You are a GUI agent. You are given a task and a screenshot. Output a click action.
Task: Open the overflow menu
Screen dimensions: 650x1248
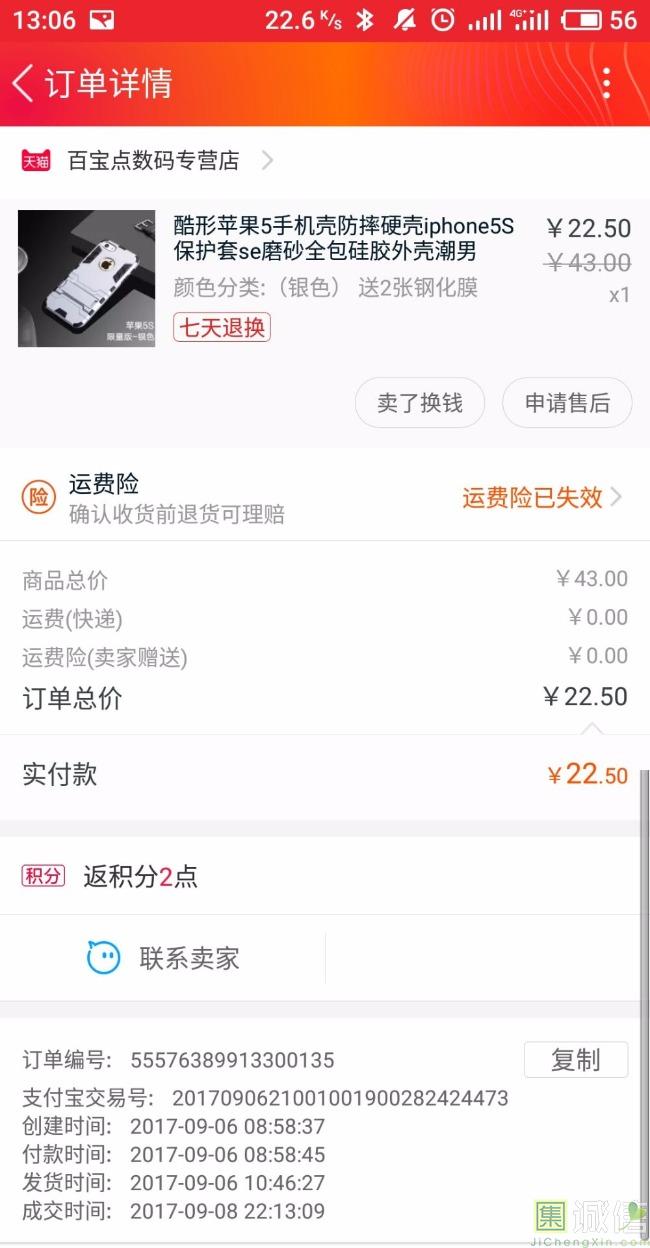click(606, 83)
